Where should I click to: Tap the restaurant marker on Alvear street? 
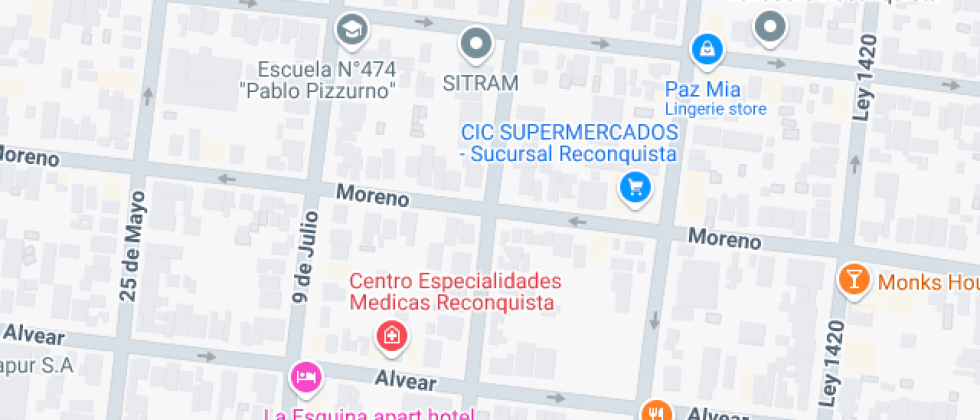point(656,411)
